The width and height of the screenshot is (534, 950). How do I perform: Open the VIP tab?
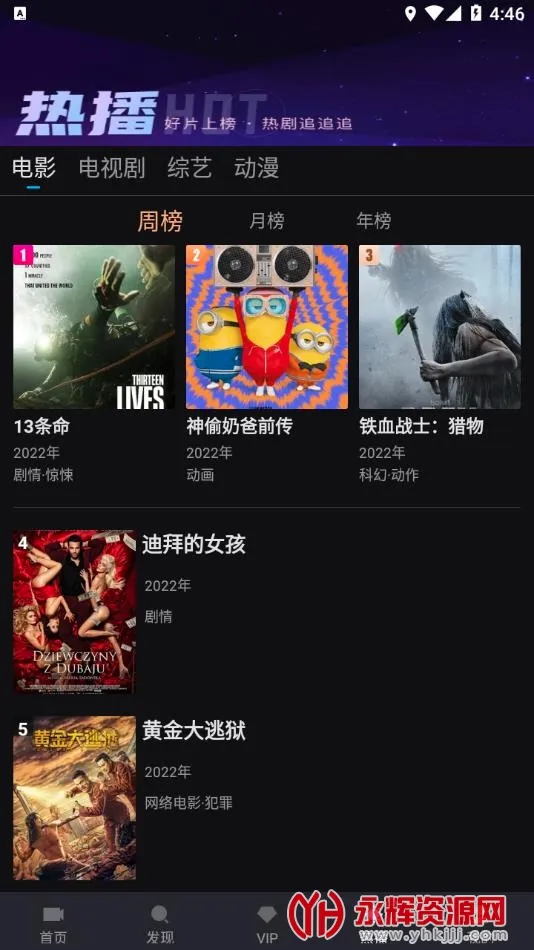(267, 925)
